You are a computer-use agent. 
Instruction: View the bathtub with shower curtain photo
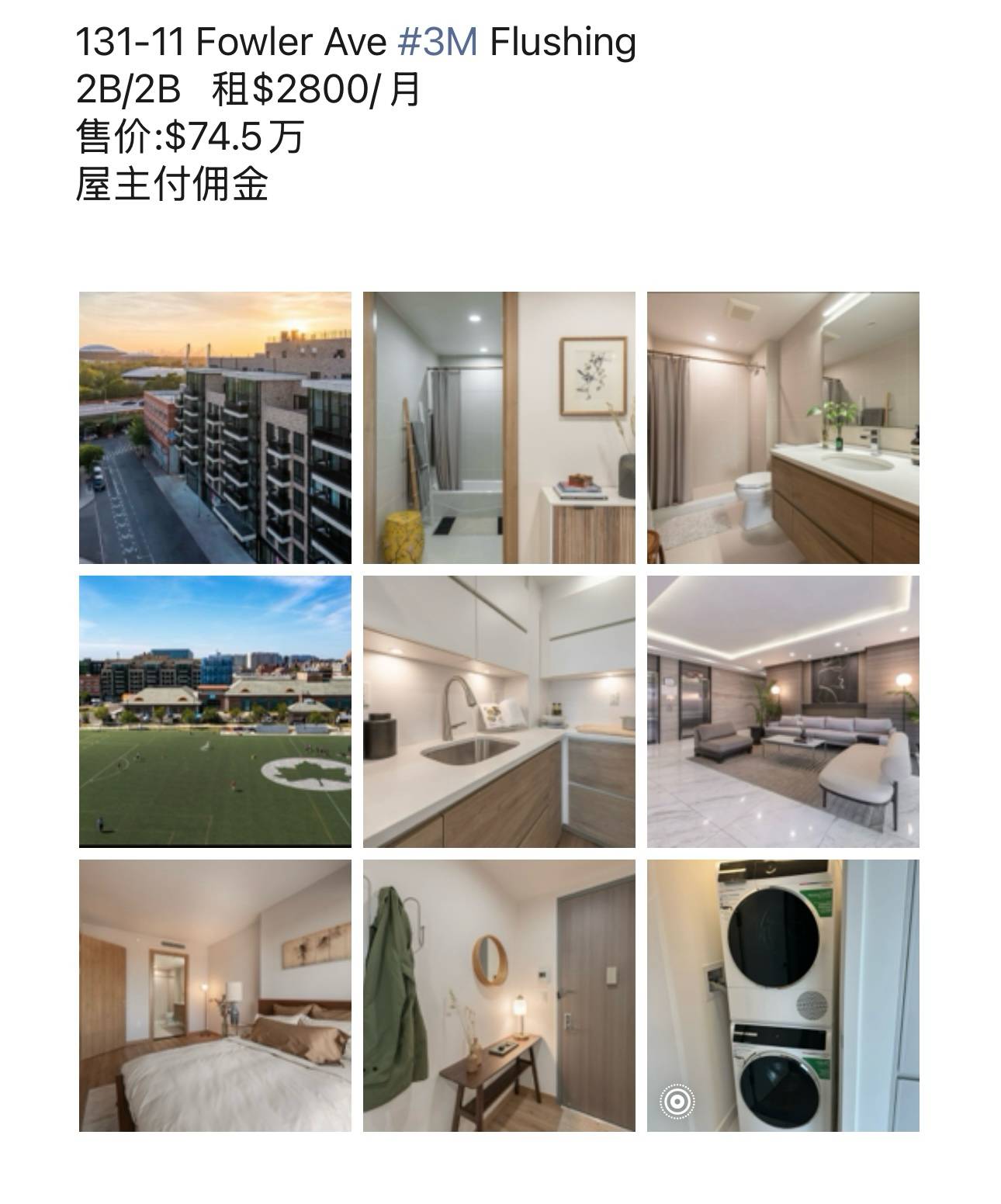click(x=499, y=427)
